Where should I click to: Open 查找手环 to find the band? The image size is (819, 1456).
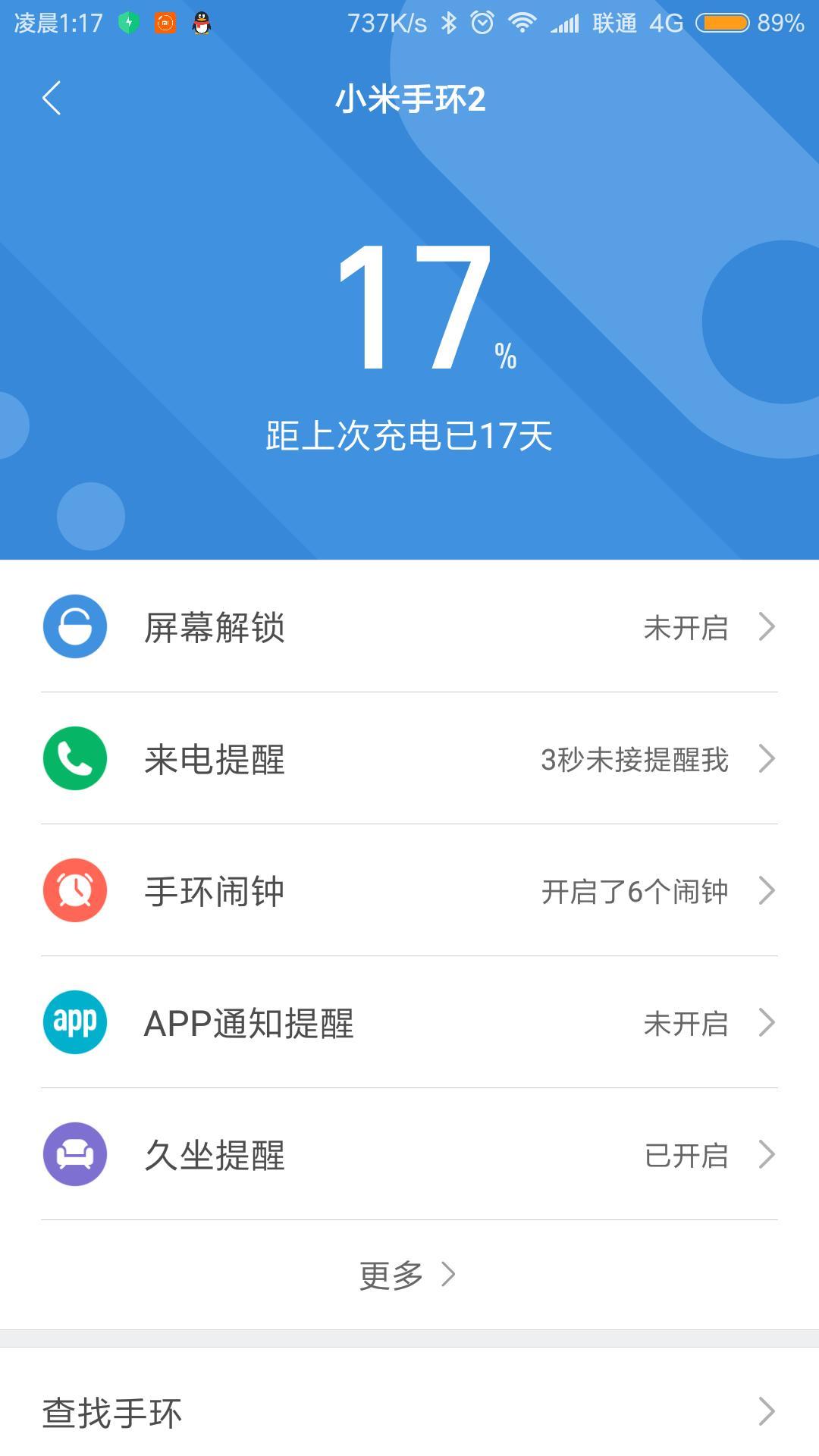(409, 1413)
